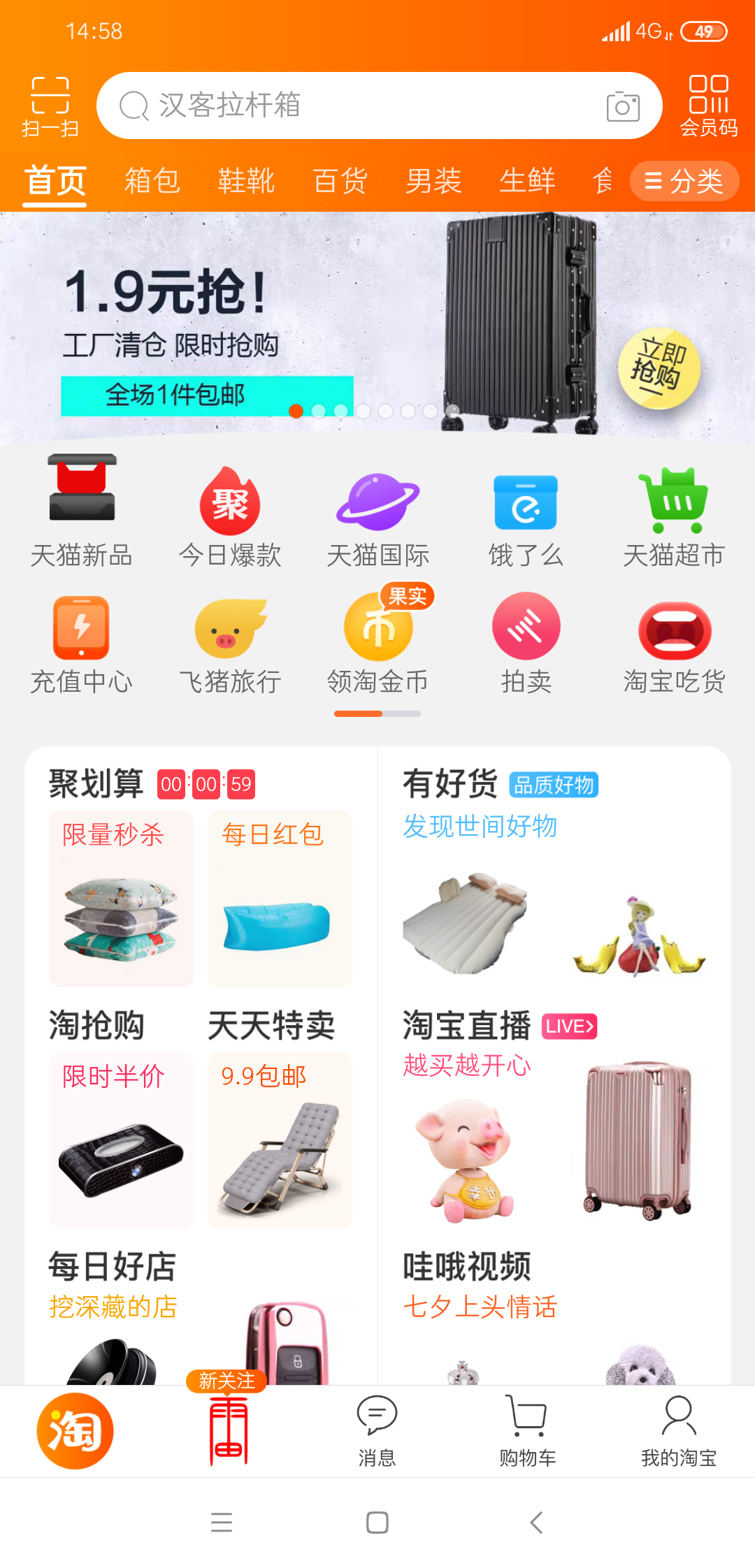View the 限量秒杀 flash sale card
The height and width of the screenshot is (1568, 755).
[x=121, y=899]
